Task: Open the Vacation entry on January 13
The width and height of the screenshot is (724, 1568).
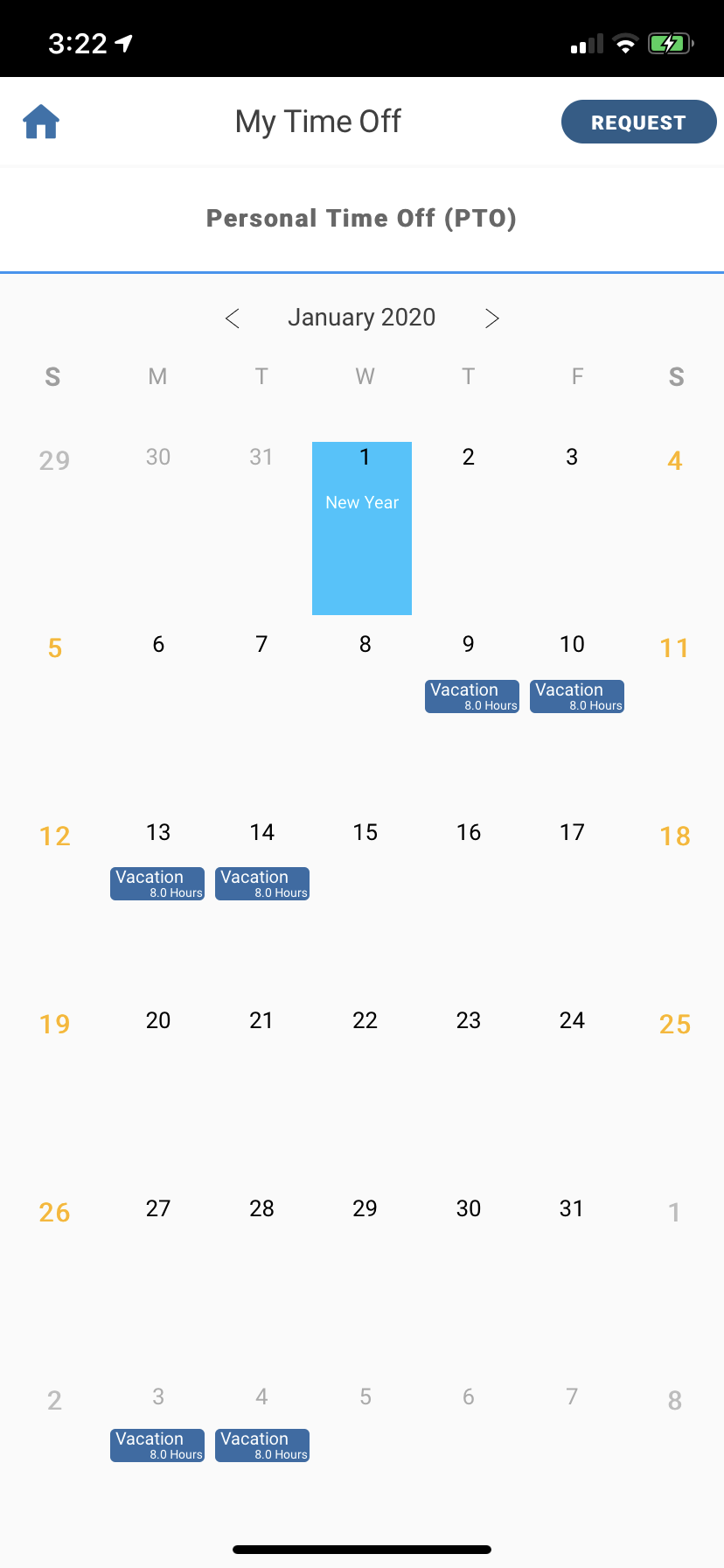Action: point(157,884)
